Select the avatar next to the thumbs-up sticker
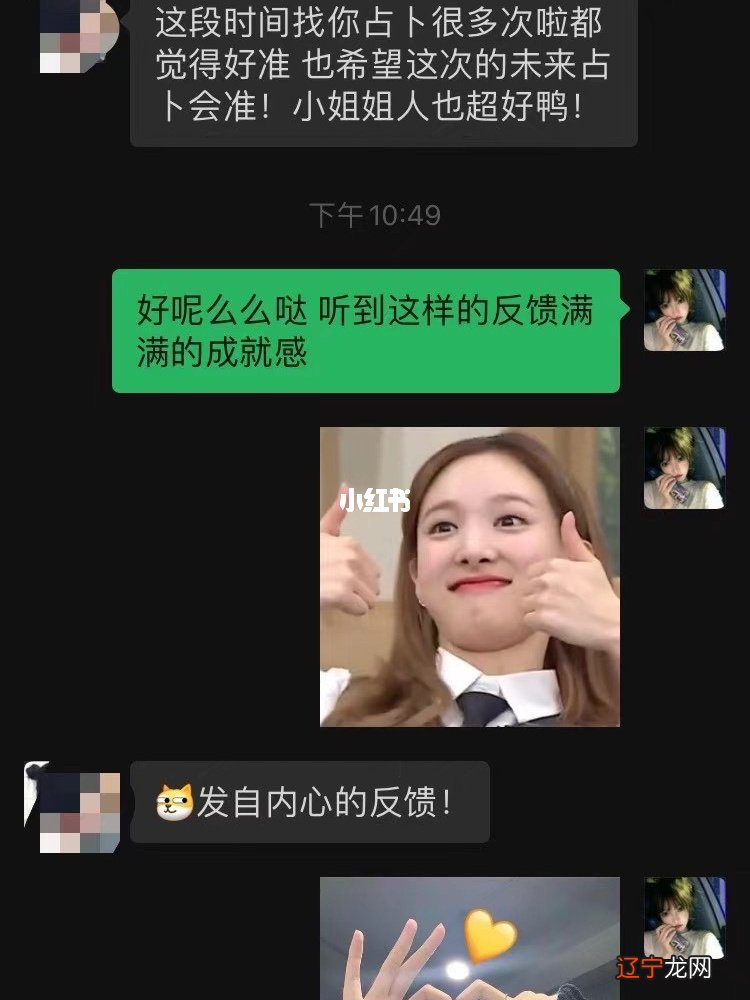The width and height of the screenshot is (750, 1000). 684,467
